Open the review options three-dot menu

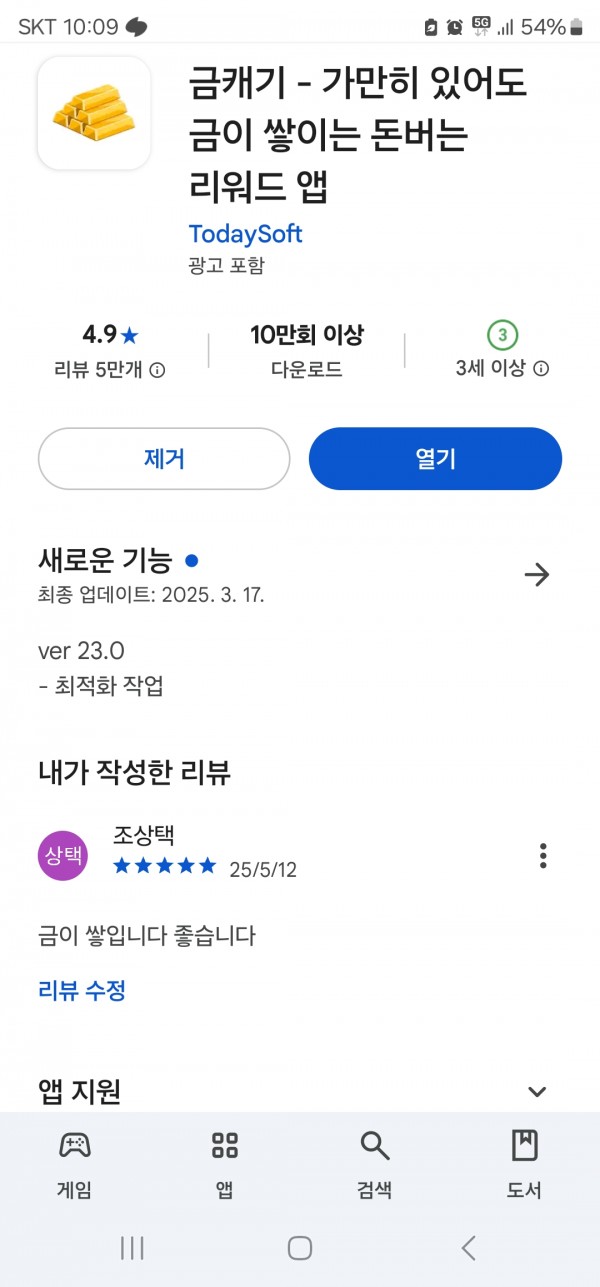pyautogui.click(x=543, y=856)
